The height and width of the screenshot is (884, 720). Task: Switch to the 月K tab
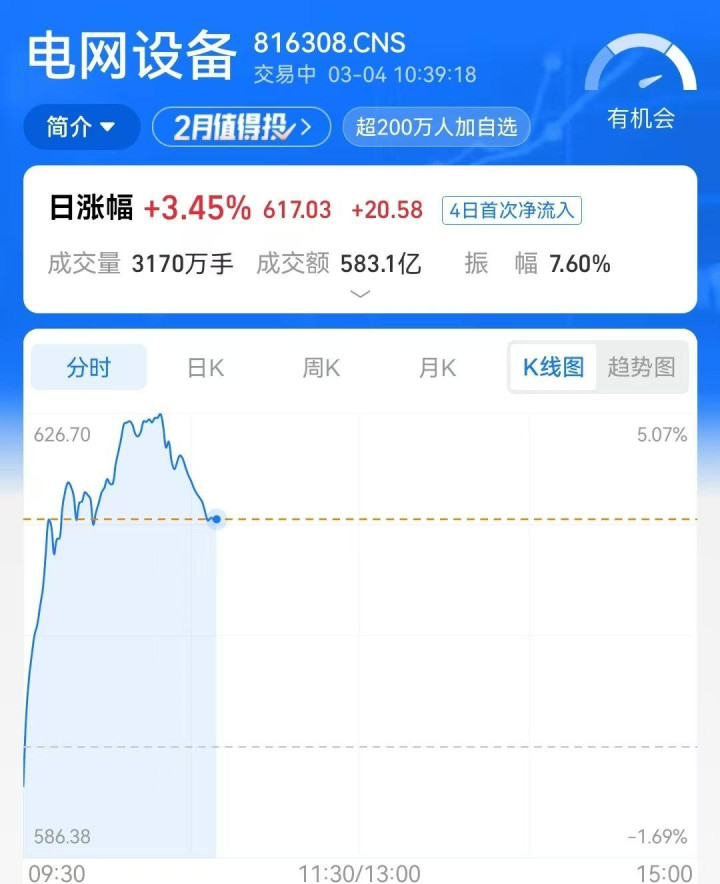pos(437,368)
